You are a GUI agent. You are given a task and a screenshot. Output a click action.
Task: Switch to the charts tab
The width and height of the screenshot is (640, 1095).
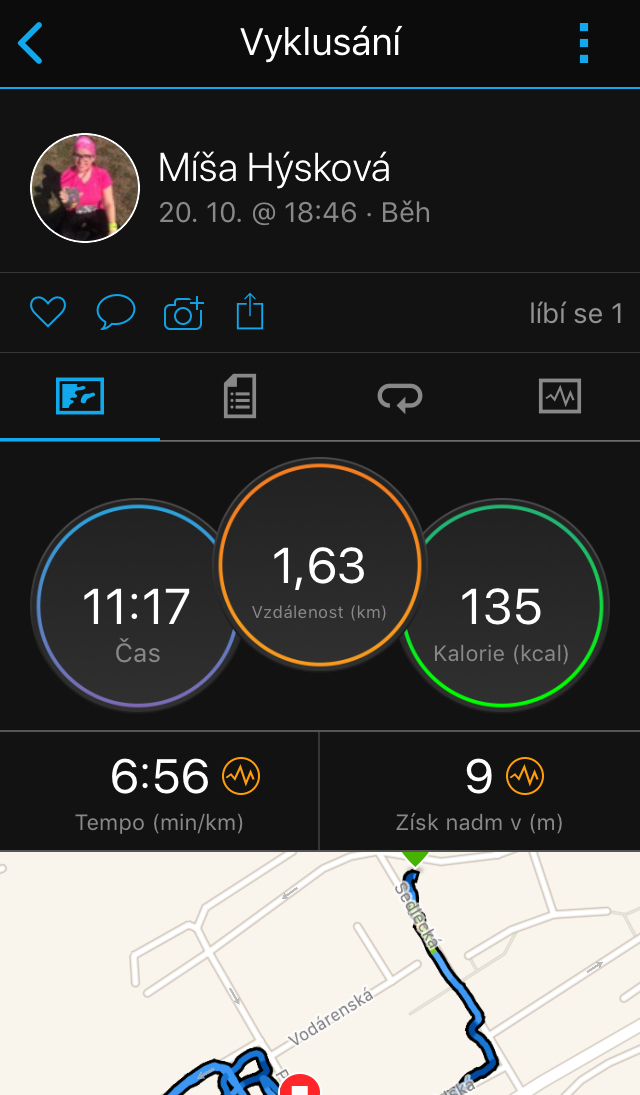560,396
